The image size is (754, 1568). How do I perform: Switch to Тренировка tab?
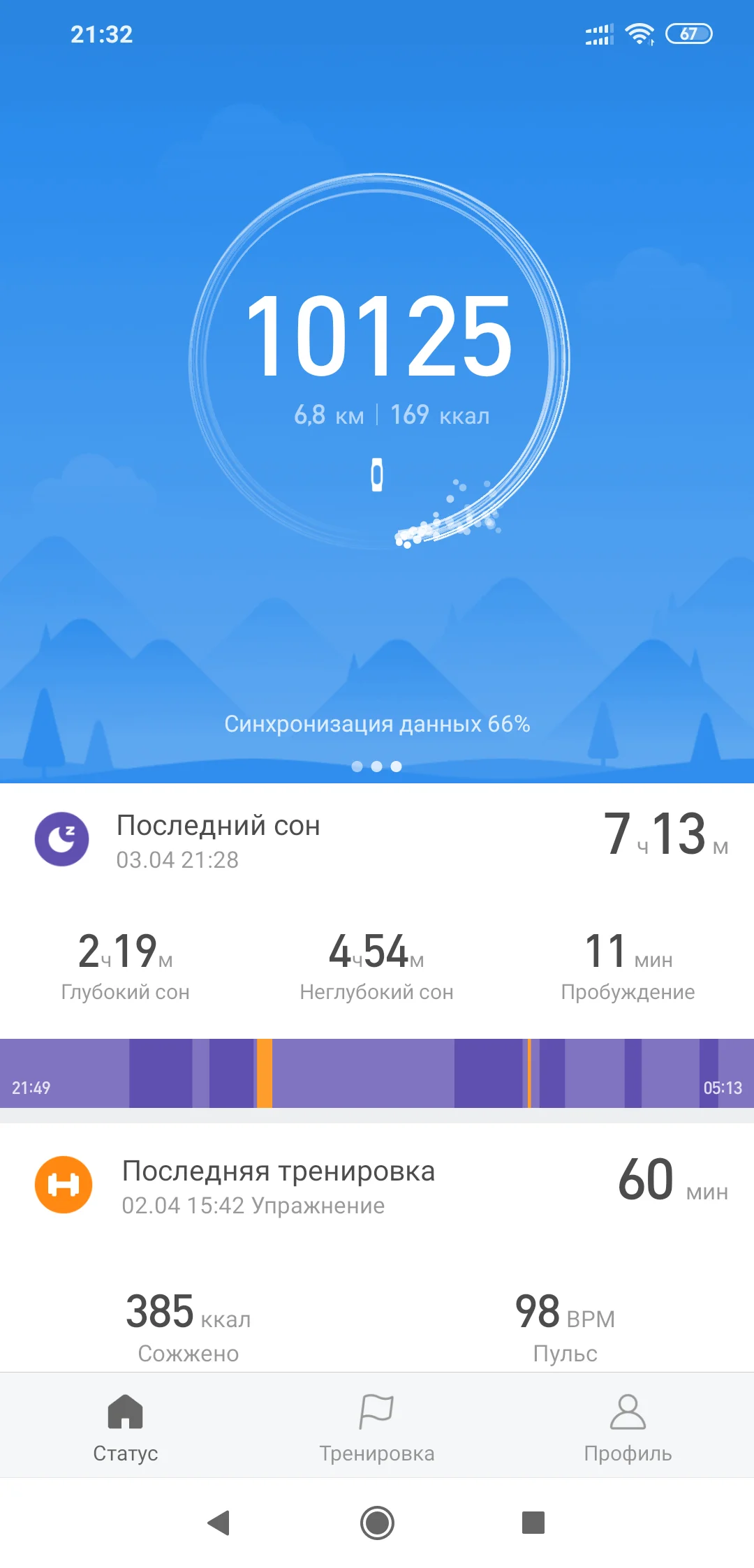(377, 1453)
